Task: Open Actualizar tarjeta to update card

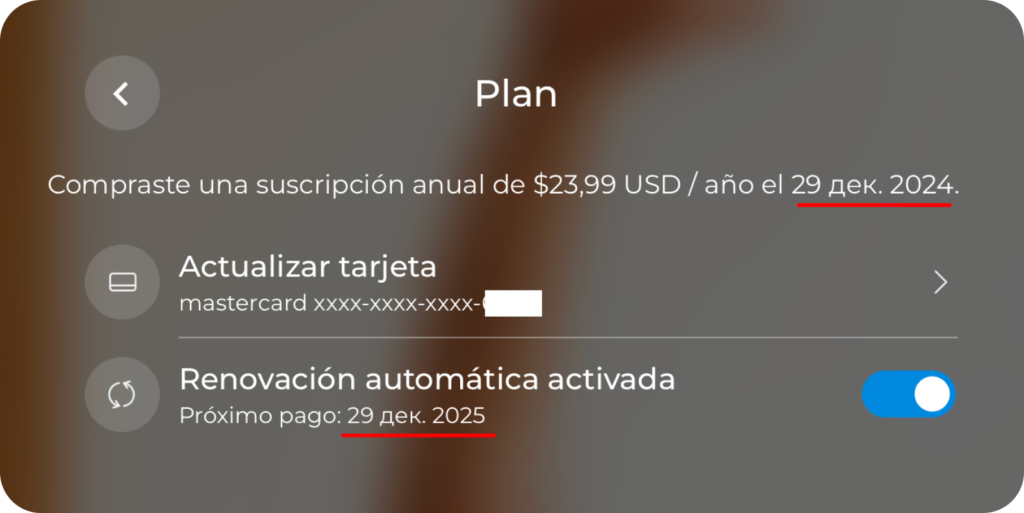Action: click(520, 283)
